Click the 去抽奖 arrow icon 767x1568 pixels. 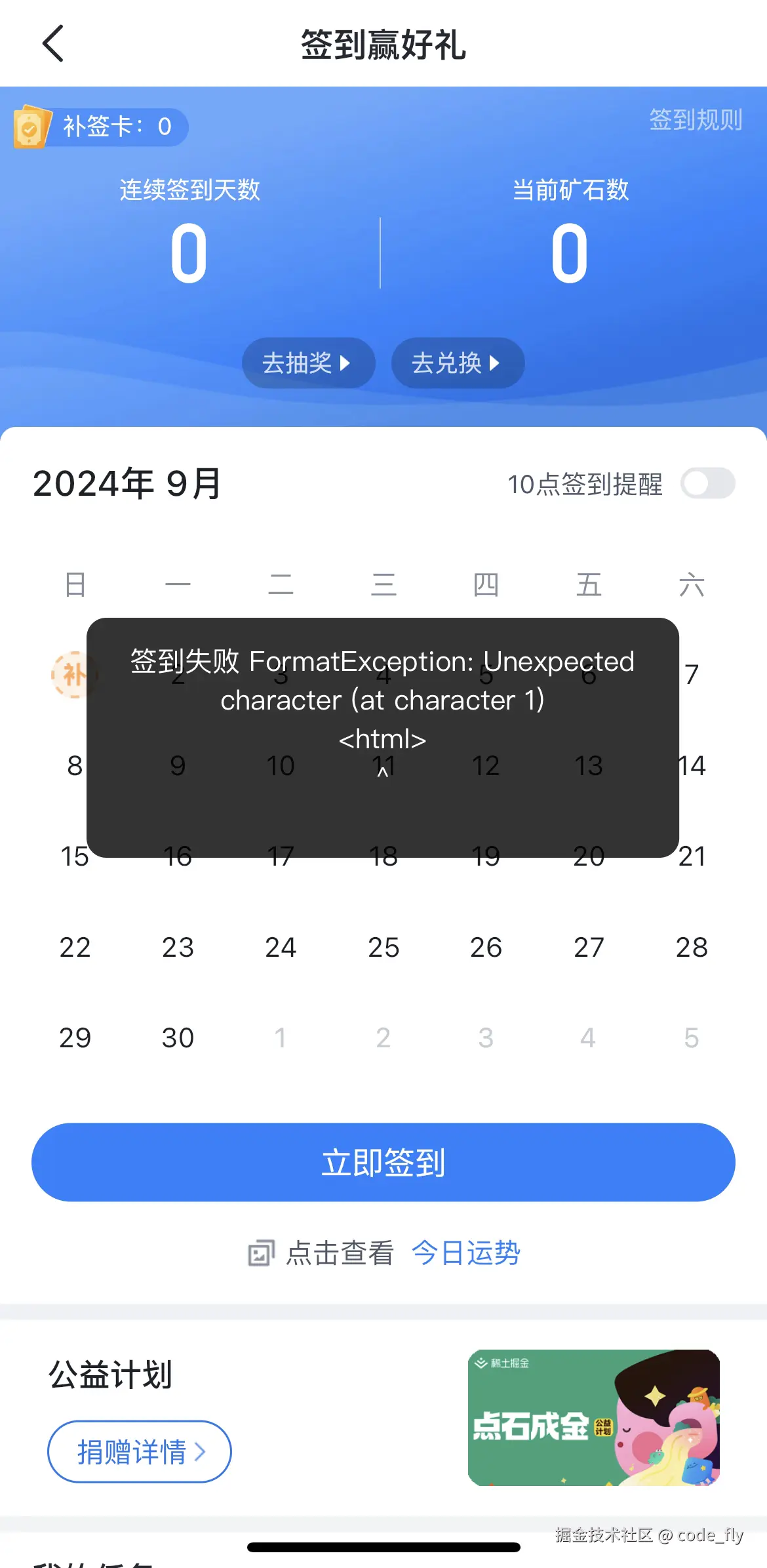pyautogui.click(x=346, y=363)
